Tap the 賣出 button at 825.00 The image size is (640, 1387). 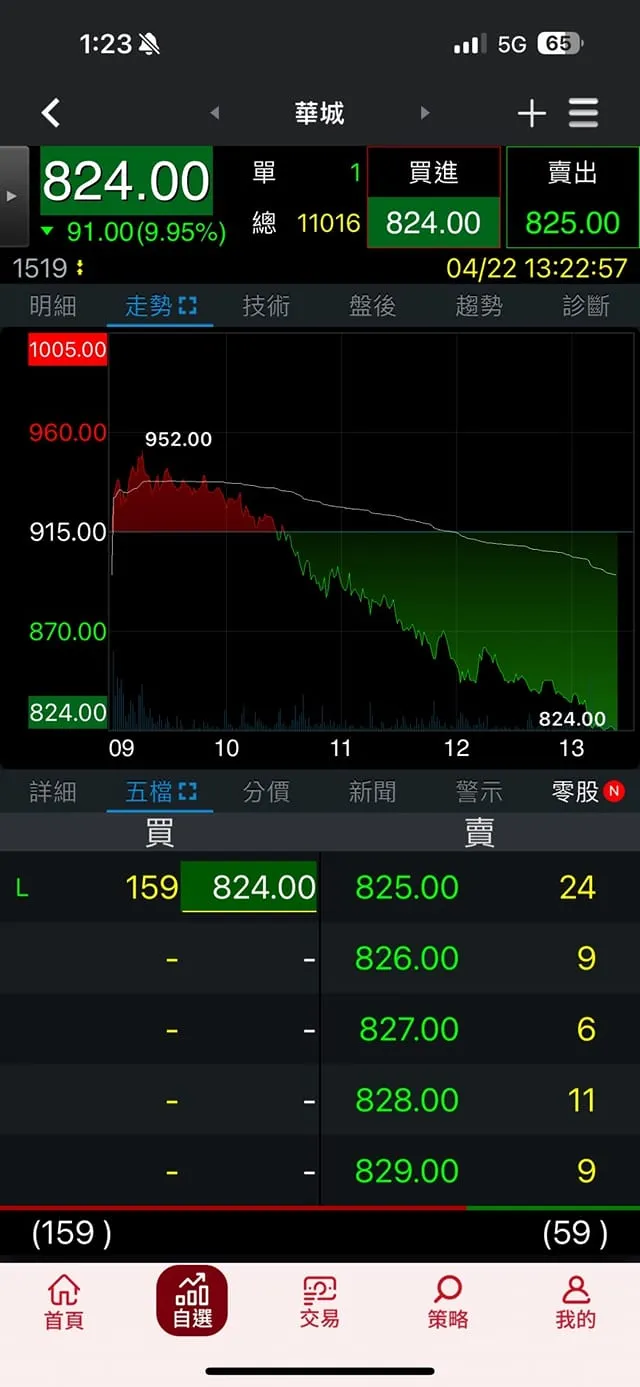[572, 198]
